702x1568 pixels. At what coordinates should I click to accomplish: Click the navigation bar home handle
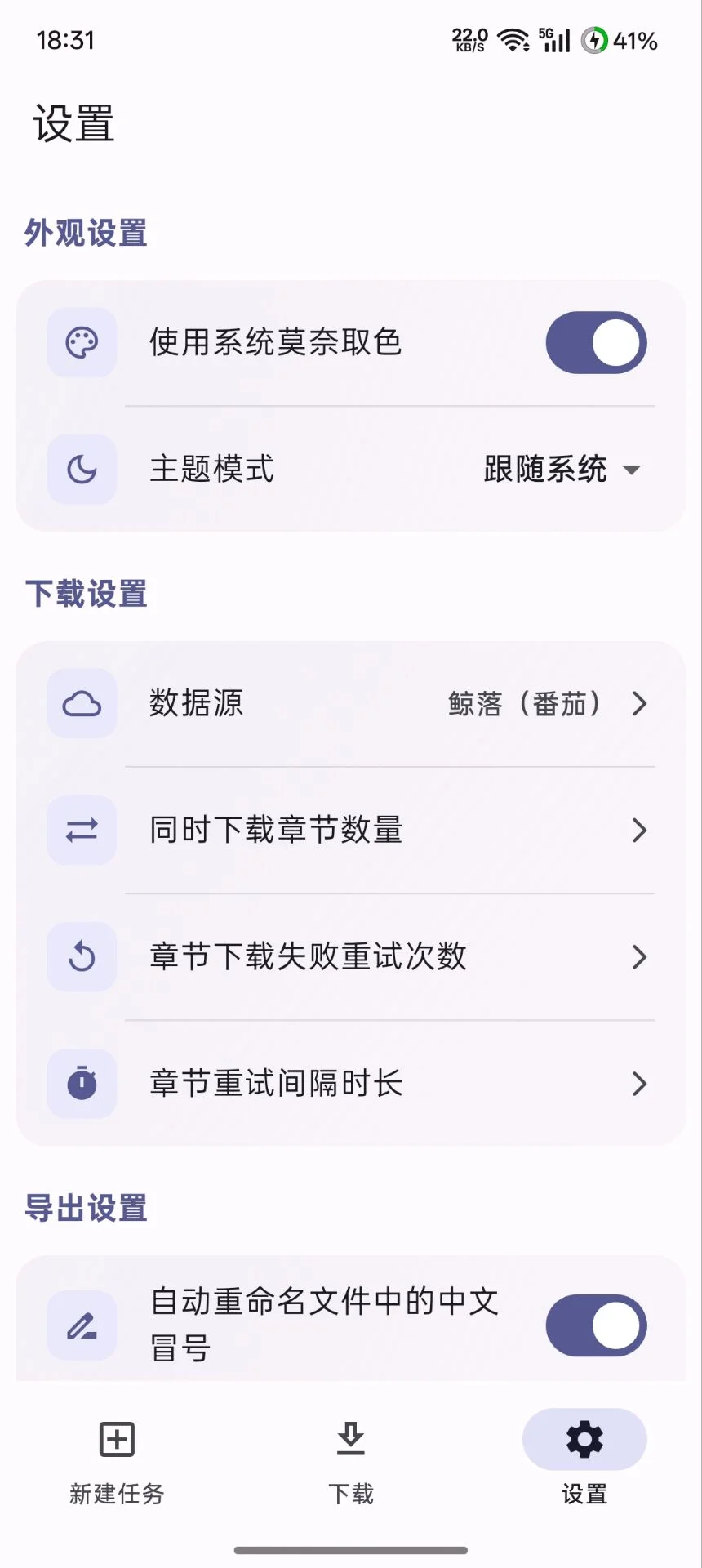coord(350,1550)
